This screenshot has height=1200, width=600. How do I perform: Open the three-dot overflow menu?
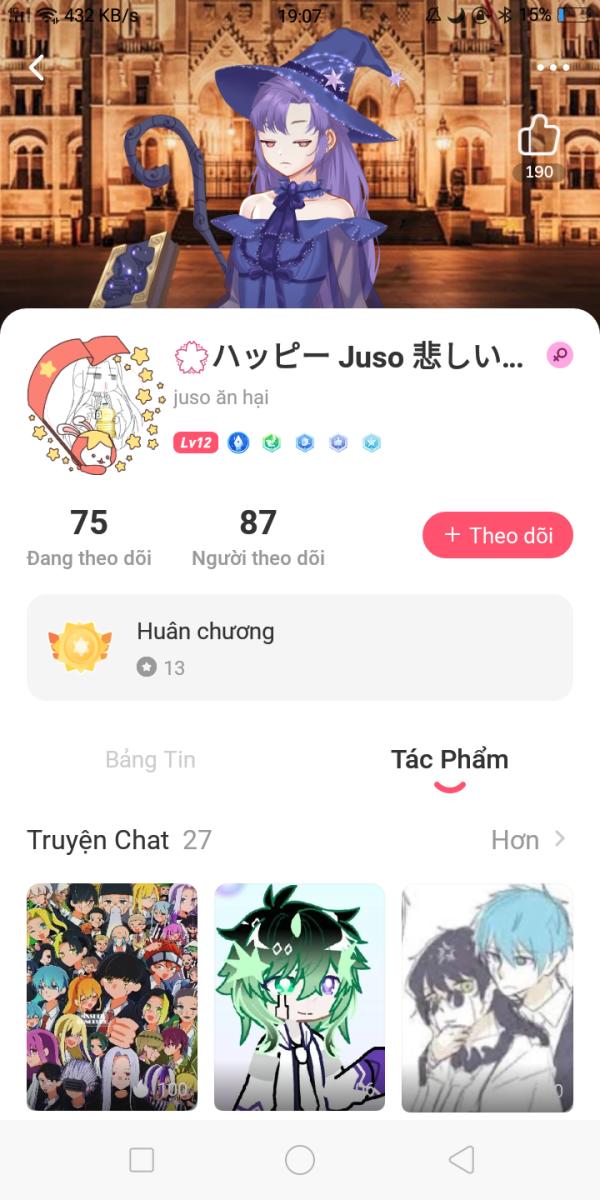(x=553, y=68)
